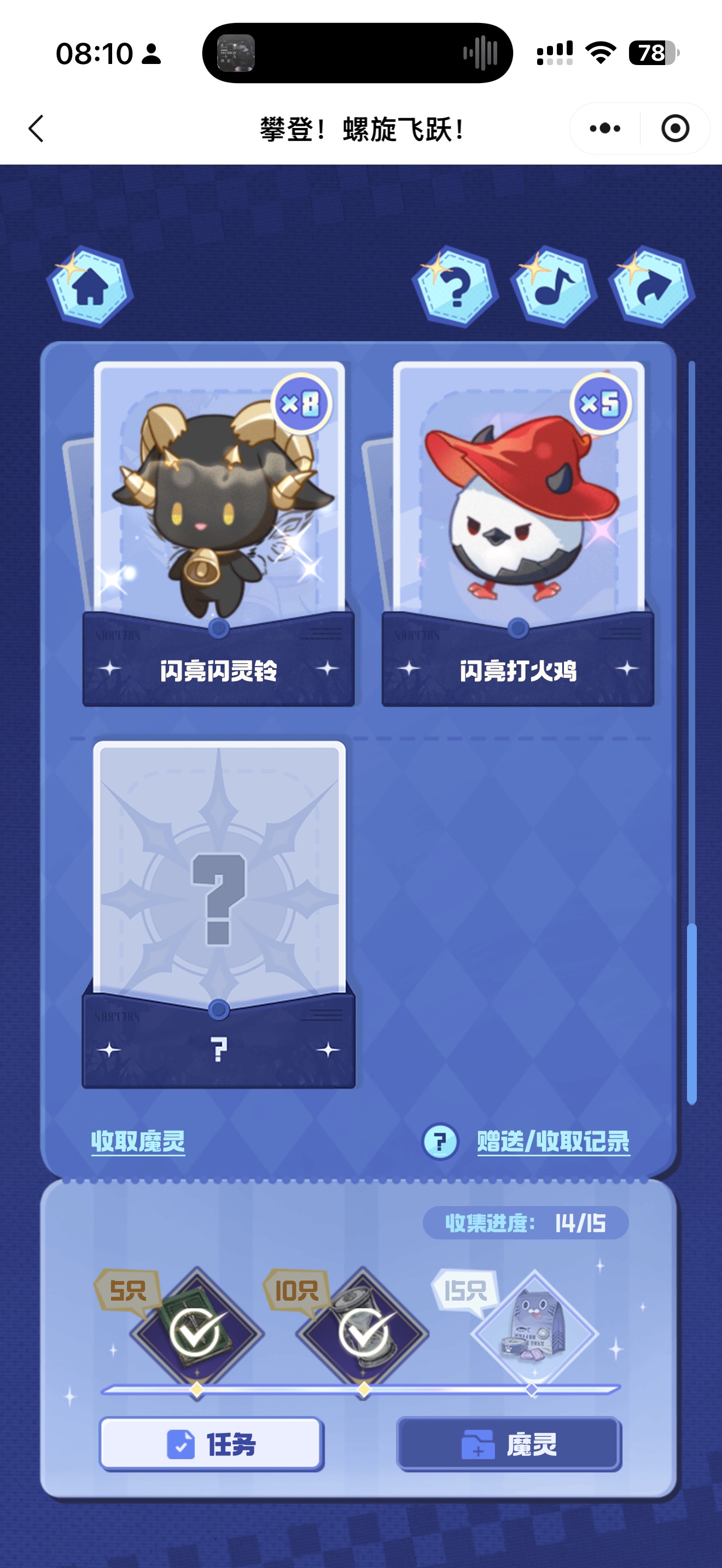Close the mini program with the circle button

[x=674, y=128]
